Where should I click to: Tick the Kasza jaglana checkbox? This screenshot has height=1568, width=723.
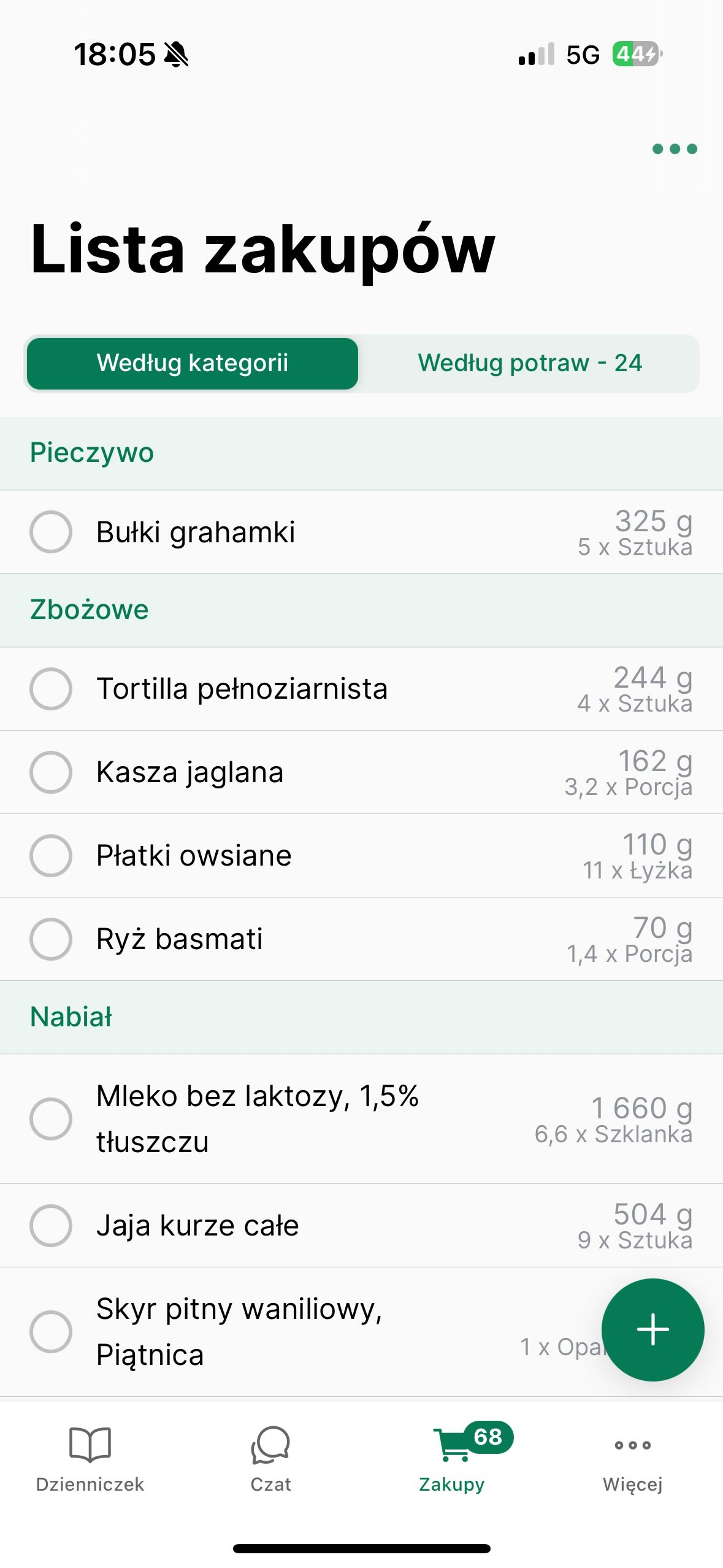click(x=51, y=772)
